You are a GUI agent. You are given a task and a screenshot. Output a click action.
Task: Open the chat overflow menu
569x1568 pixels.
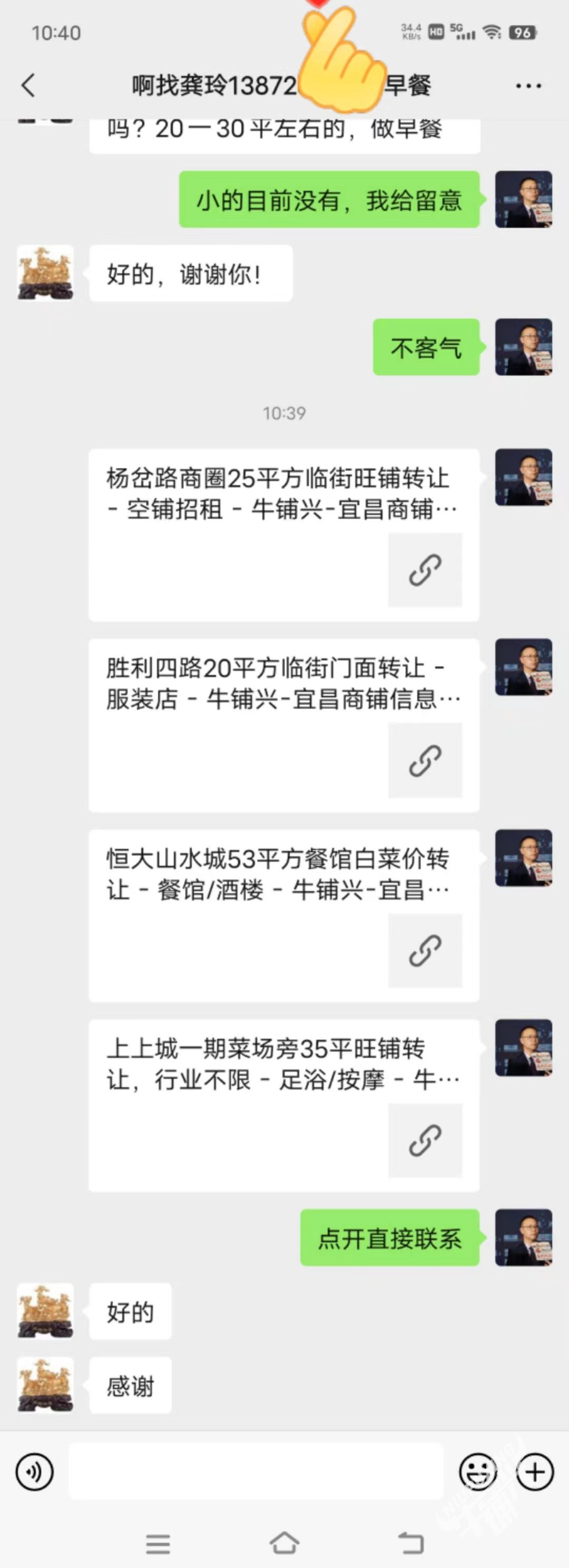pyautogui.click(x=527, y=86)
